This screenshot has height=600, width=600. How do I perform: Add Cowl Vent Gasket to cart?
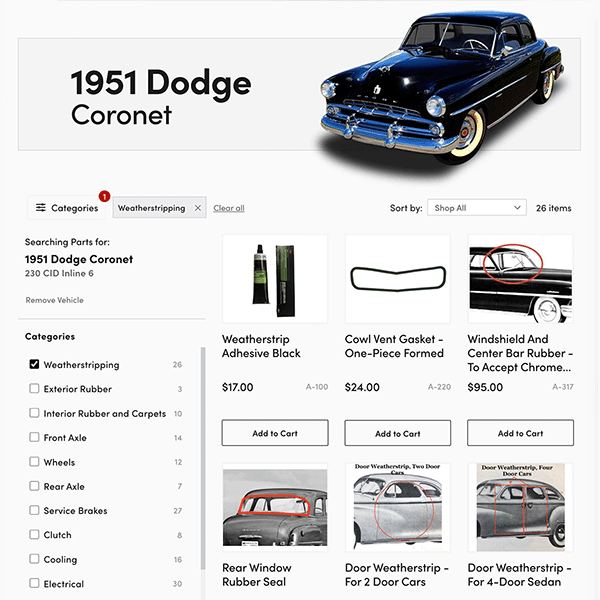(x=397, y=433)
